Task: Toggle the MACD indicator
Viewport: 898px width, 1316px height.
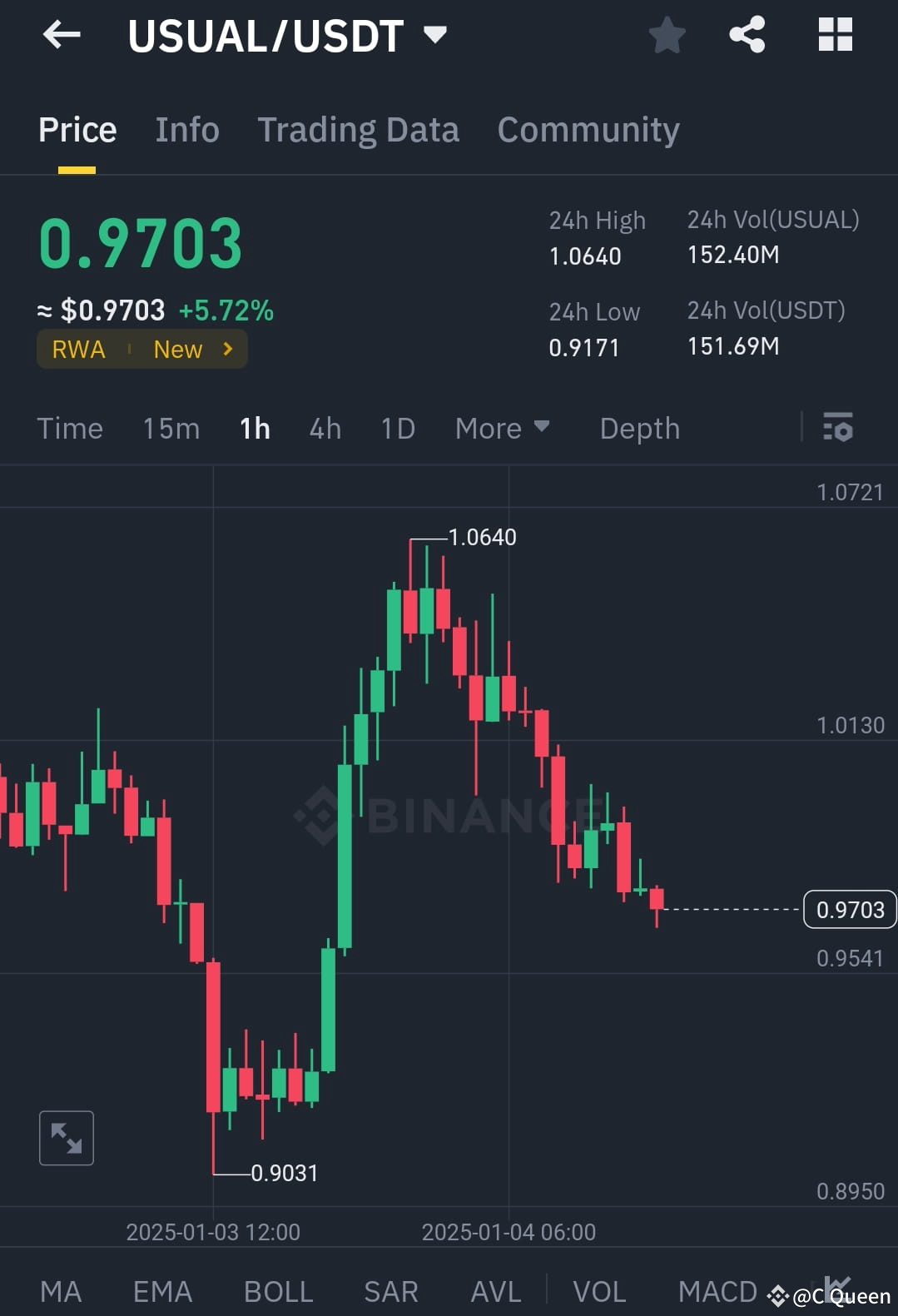Action: click(x=717, y=1290)
